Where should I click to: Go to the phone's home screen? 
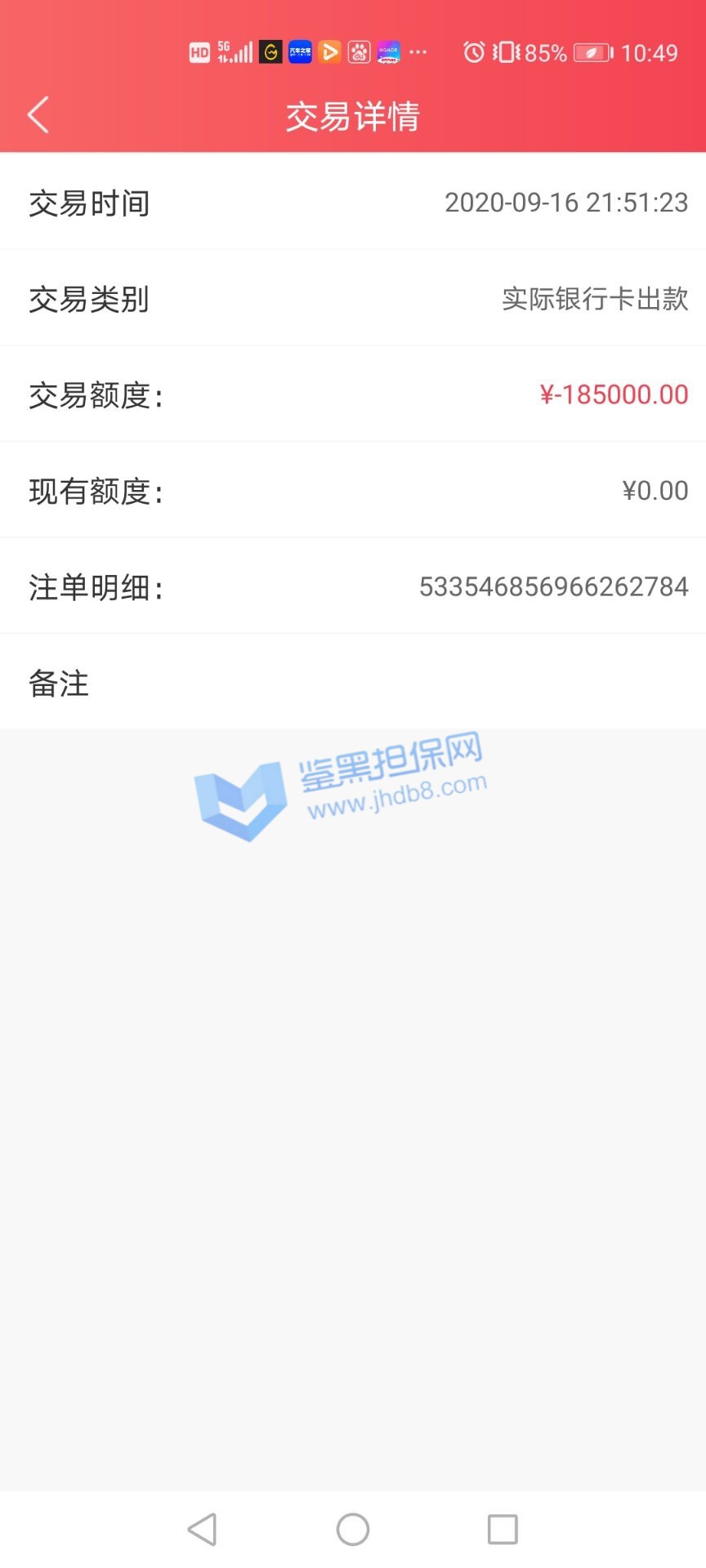coord(353,1529)
